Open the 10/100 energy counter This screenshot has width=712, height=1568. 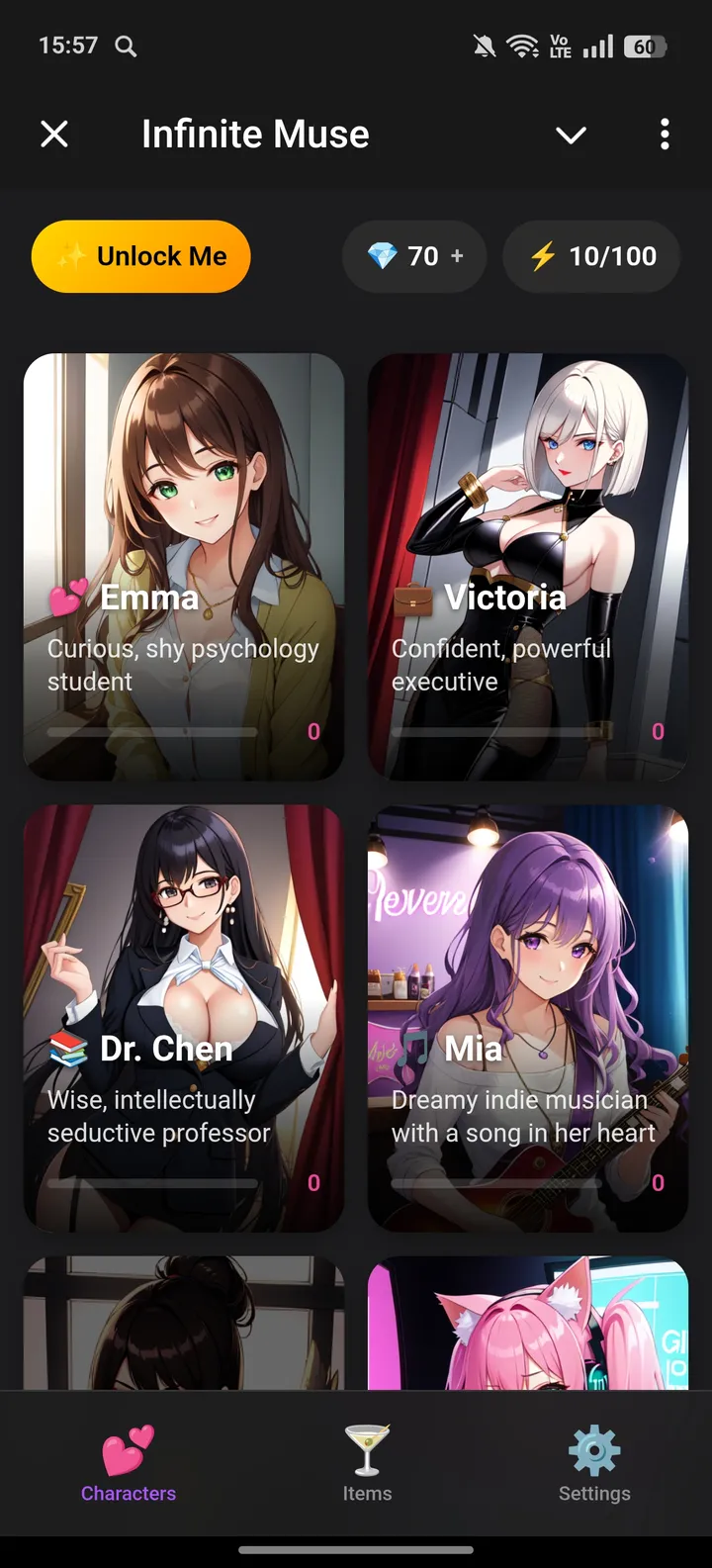[591, 256]
